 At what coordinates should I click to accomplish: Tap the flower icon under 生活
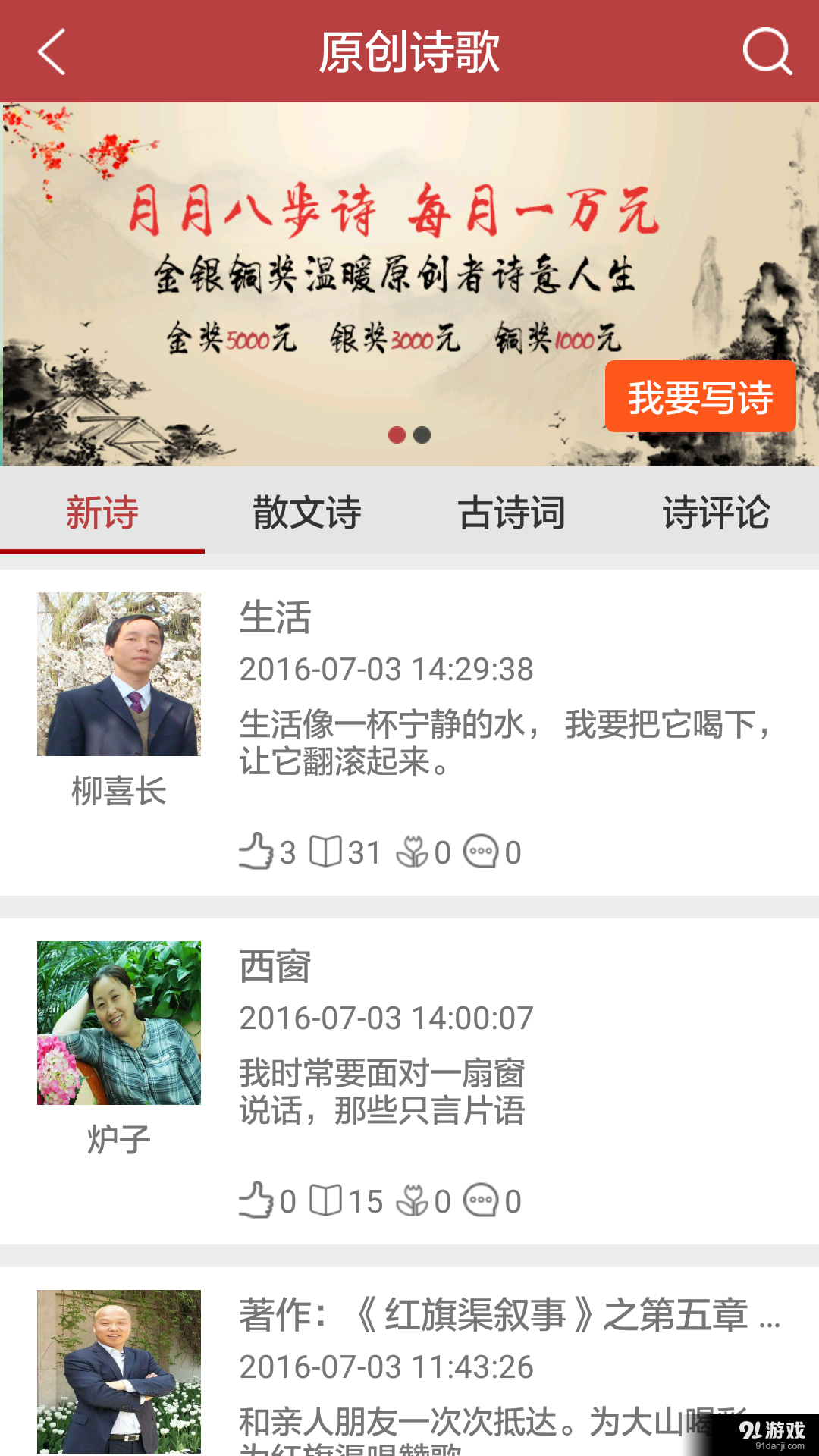[x=413, y=852]
